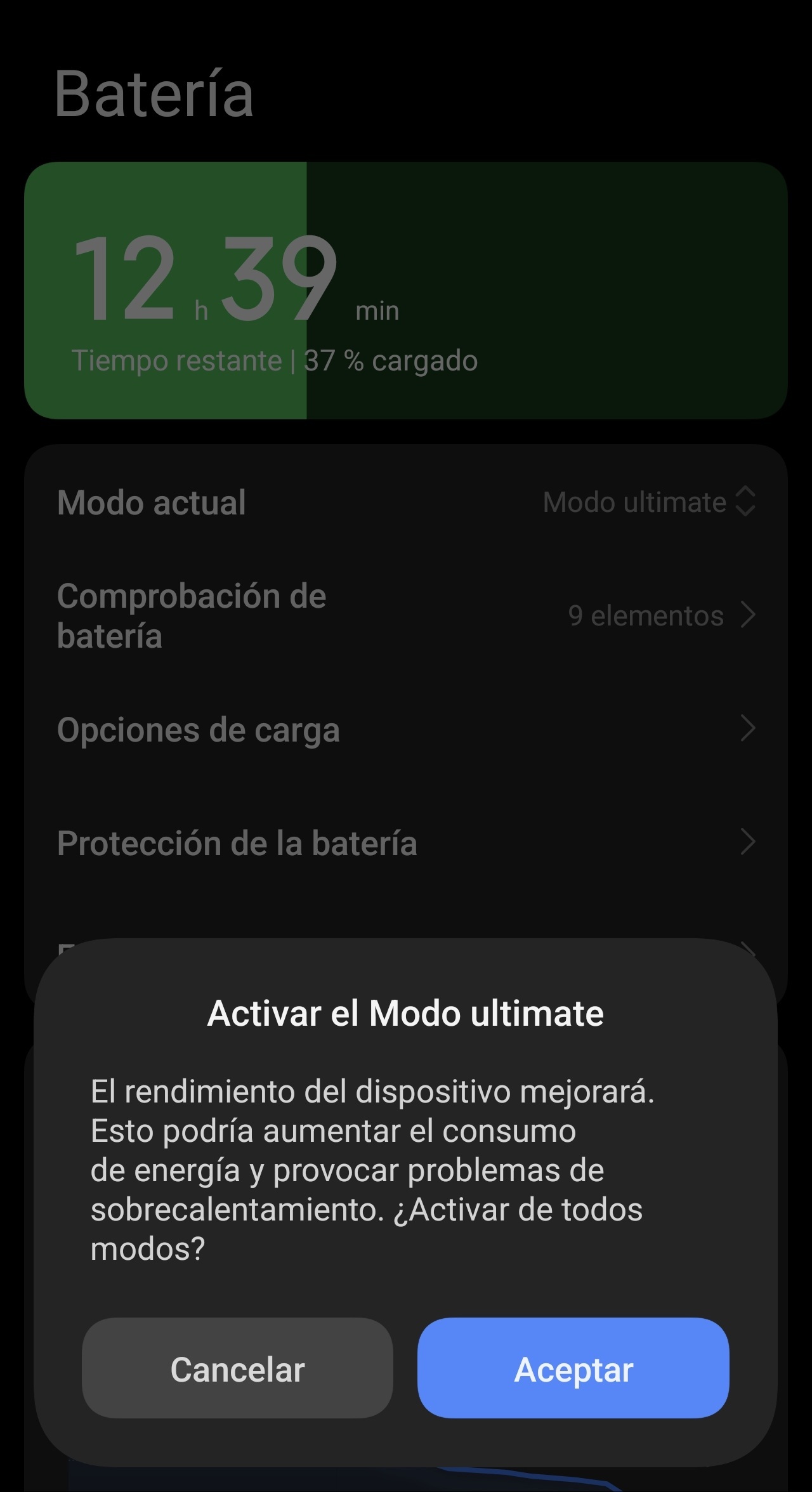Click the 37 % cargado status text
812x1492 pixels.
tap(391, 360)
